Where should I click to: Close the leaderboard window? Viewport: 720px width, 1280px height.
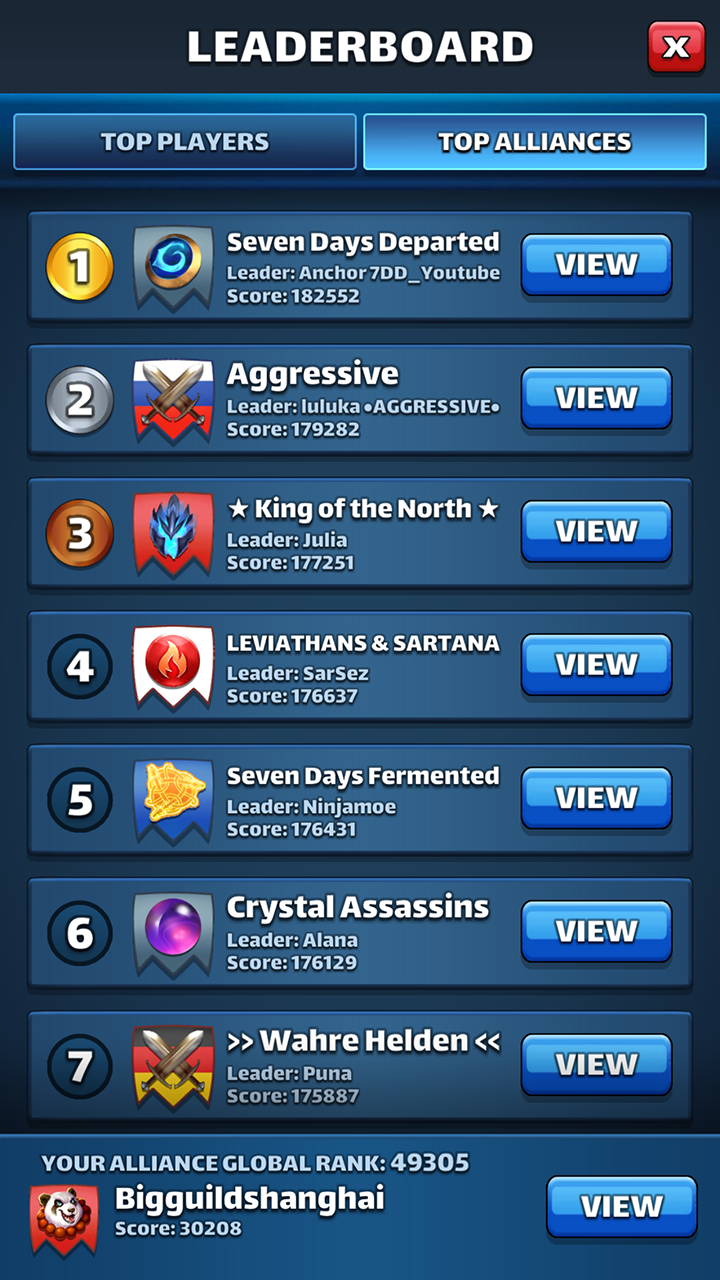pyautogui.click(x=676, y=47)
